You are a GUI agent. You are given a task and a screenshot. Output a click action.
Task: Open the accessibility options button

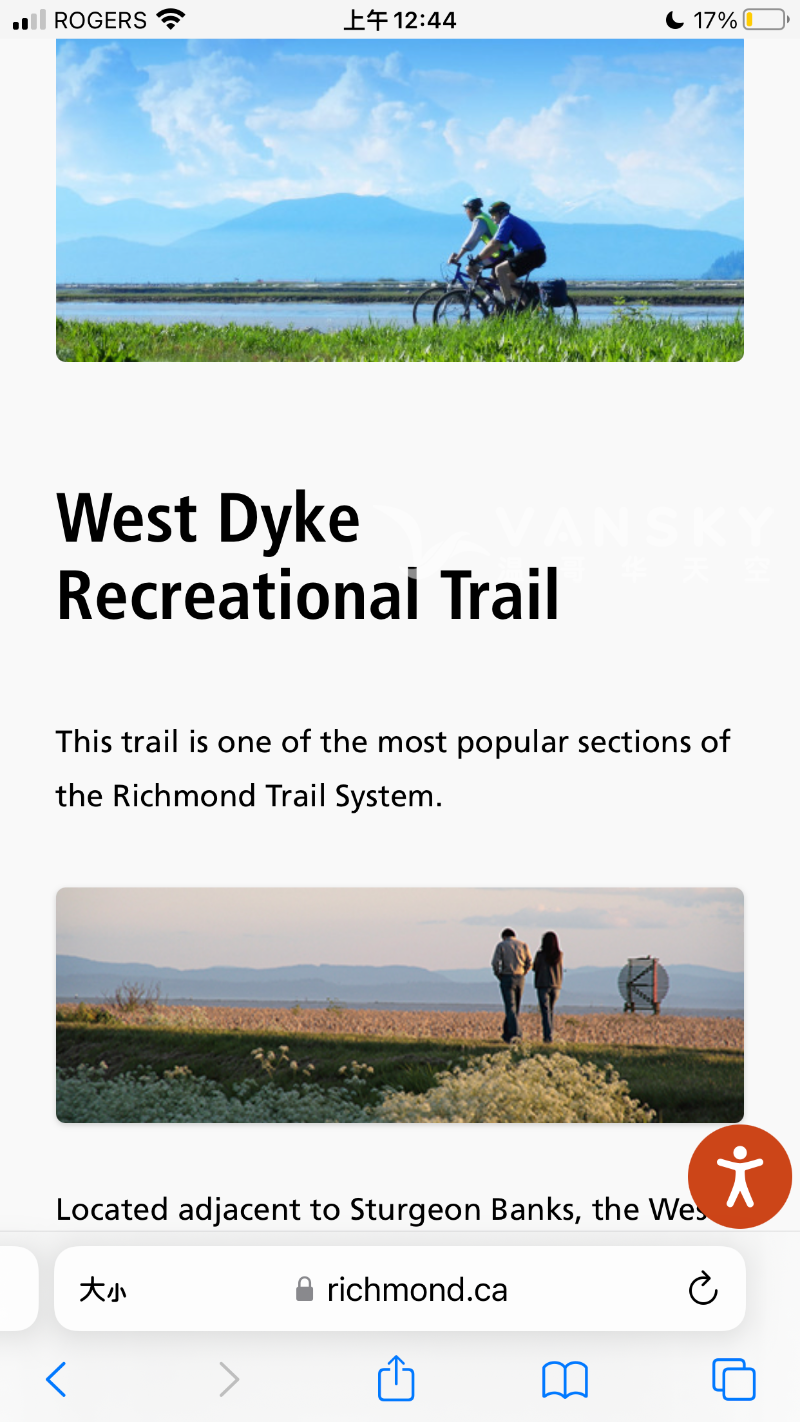(x=740, y=1176)
